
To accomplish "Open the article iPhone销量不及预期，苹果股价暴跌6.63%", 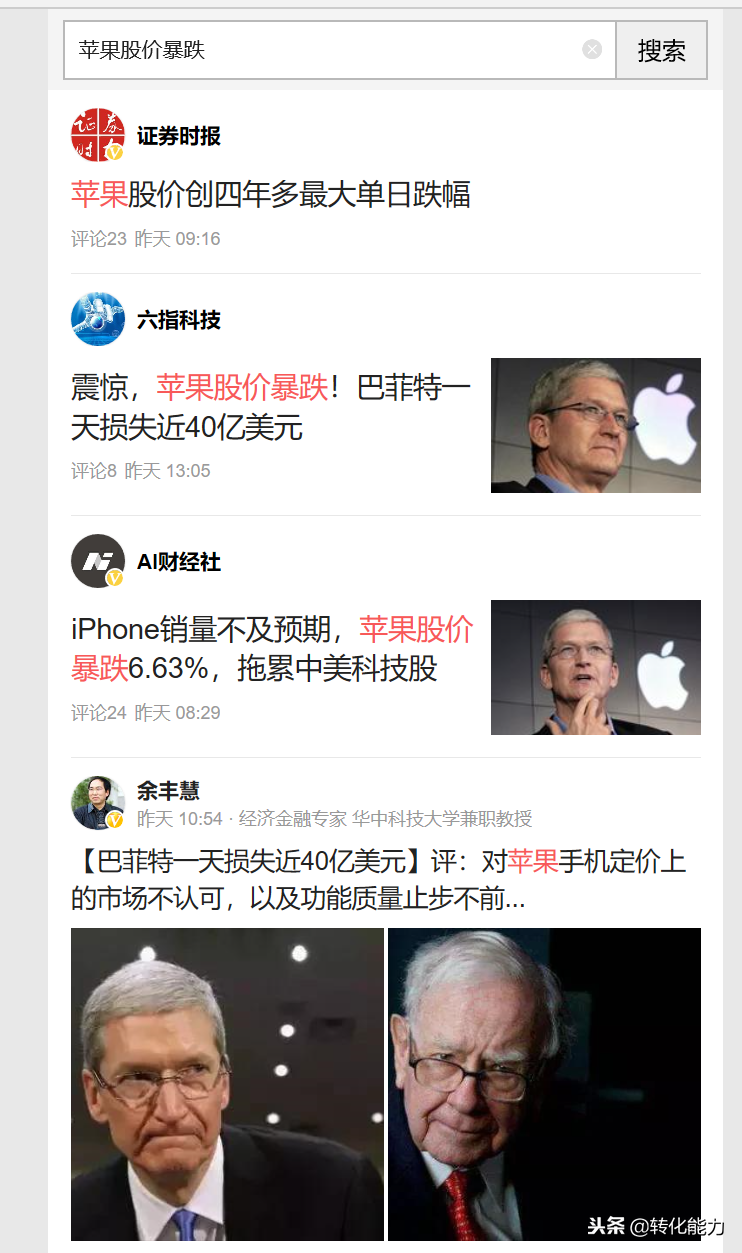I will pyautogui.click(x=272, y=649).
